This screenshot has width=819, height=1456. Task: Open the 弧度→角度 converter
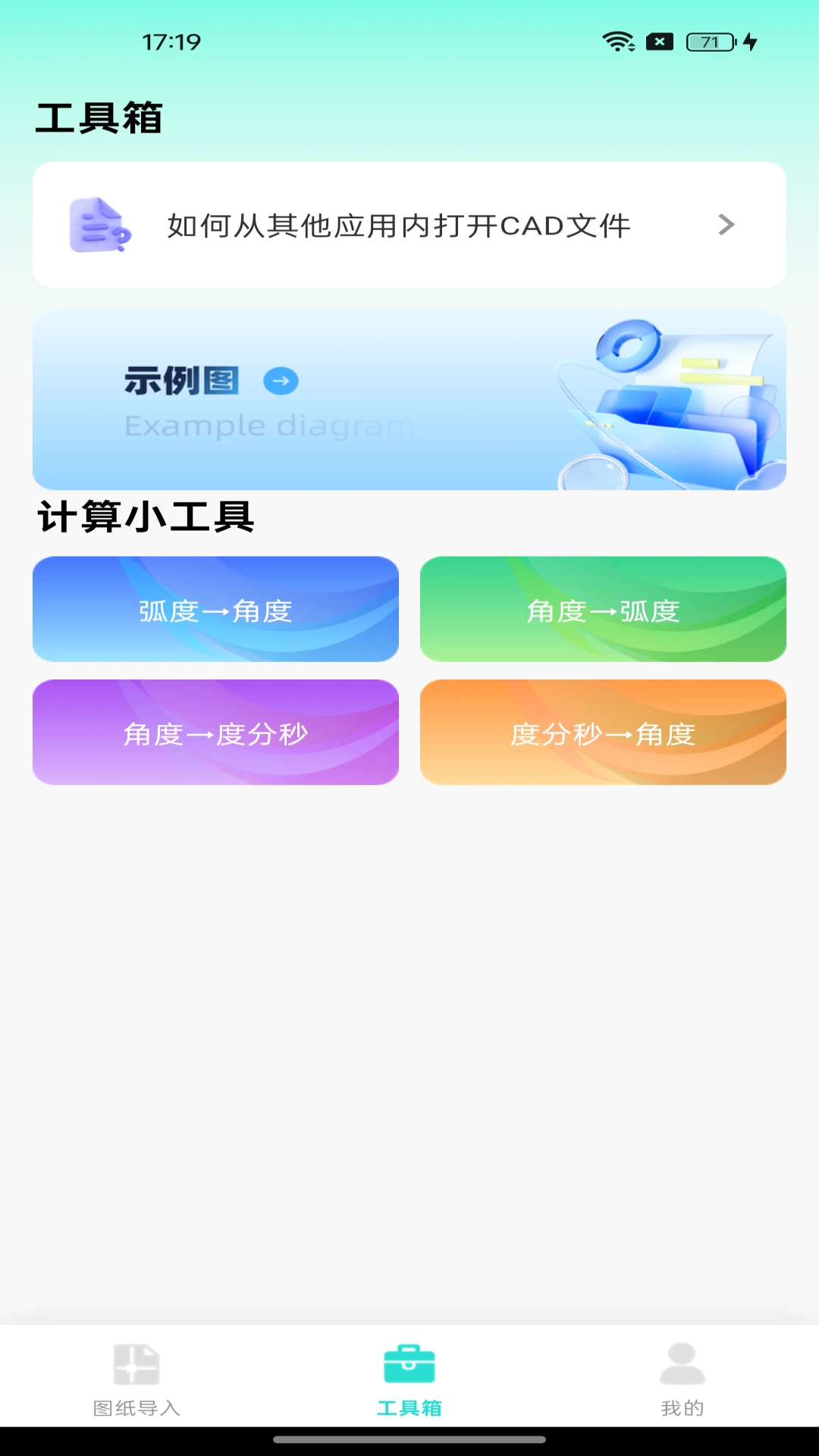(x=215, y=610)
